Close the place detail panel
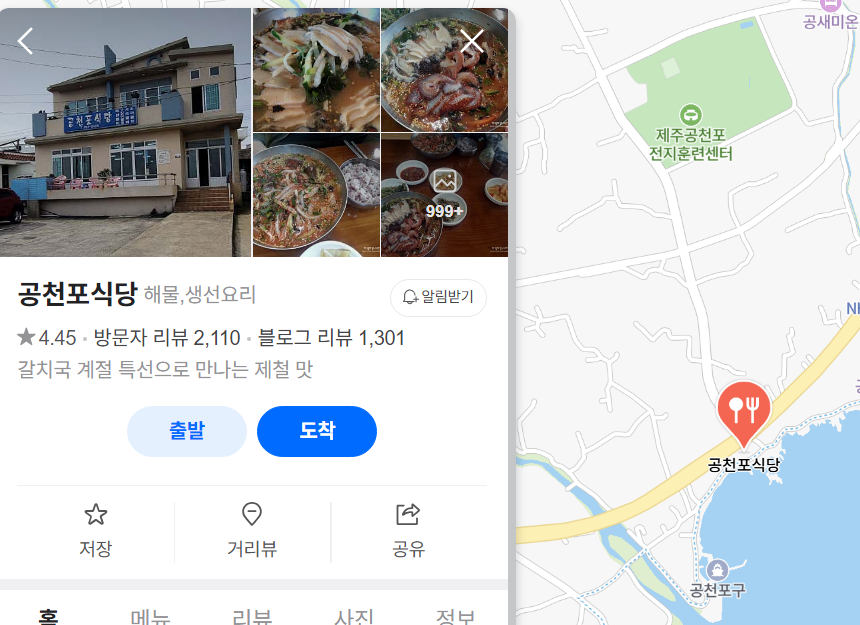Screen dimensions: 860x625 tap(472, 41)
